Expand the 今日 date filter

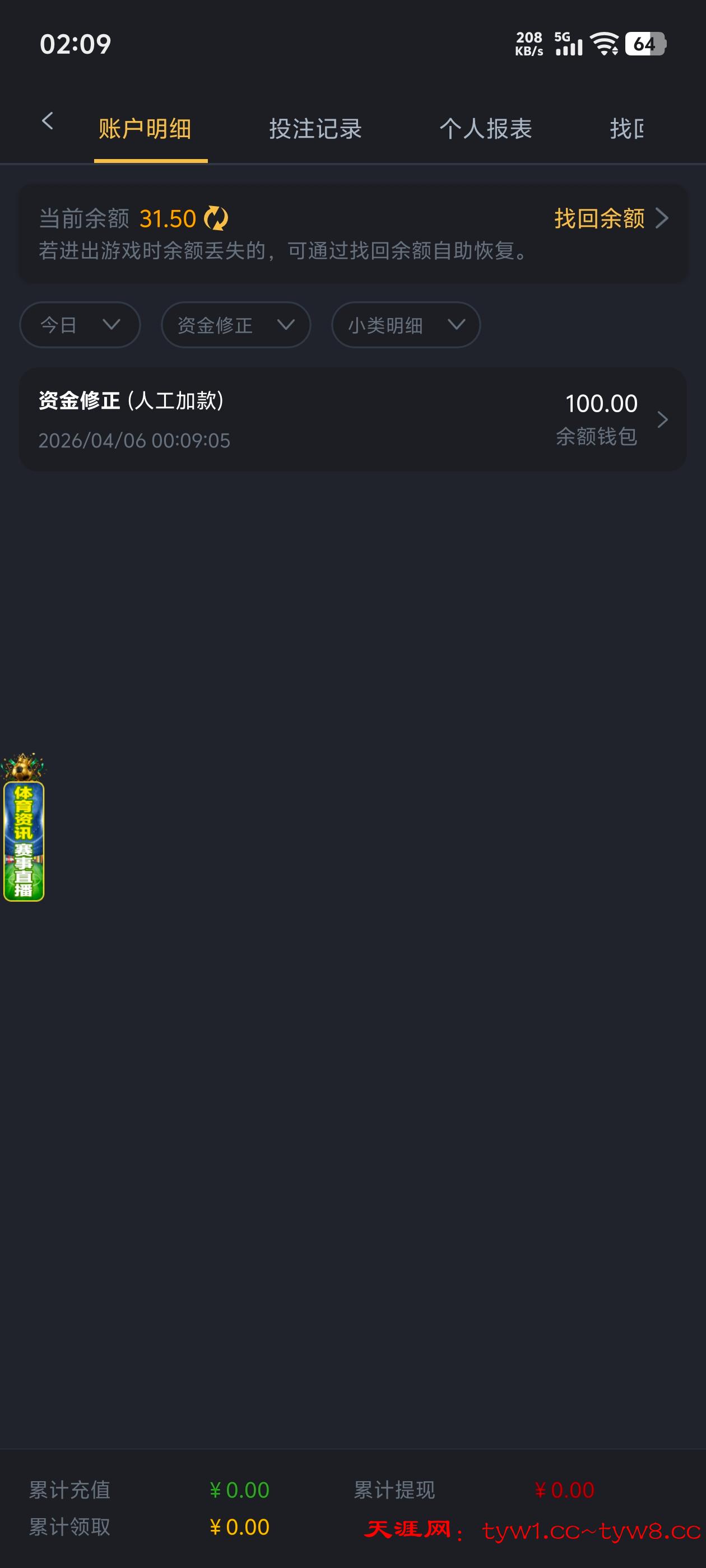pos(81,325)
